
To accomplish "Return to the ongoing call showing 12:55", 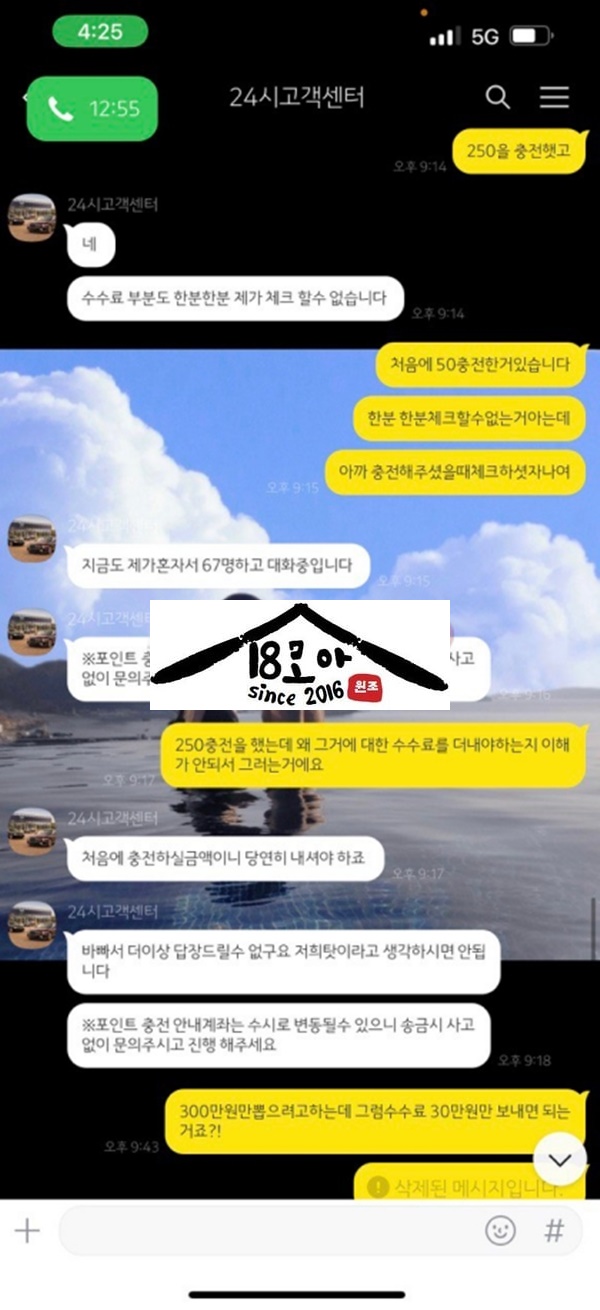I will pos(92,108).
